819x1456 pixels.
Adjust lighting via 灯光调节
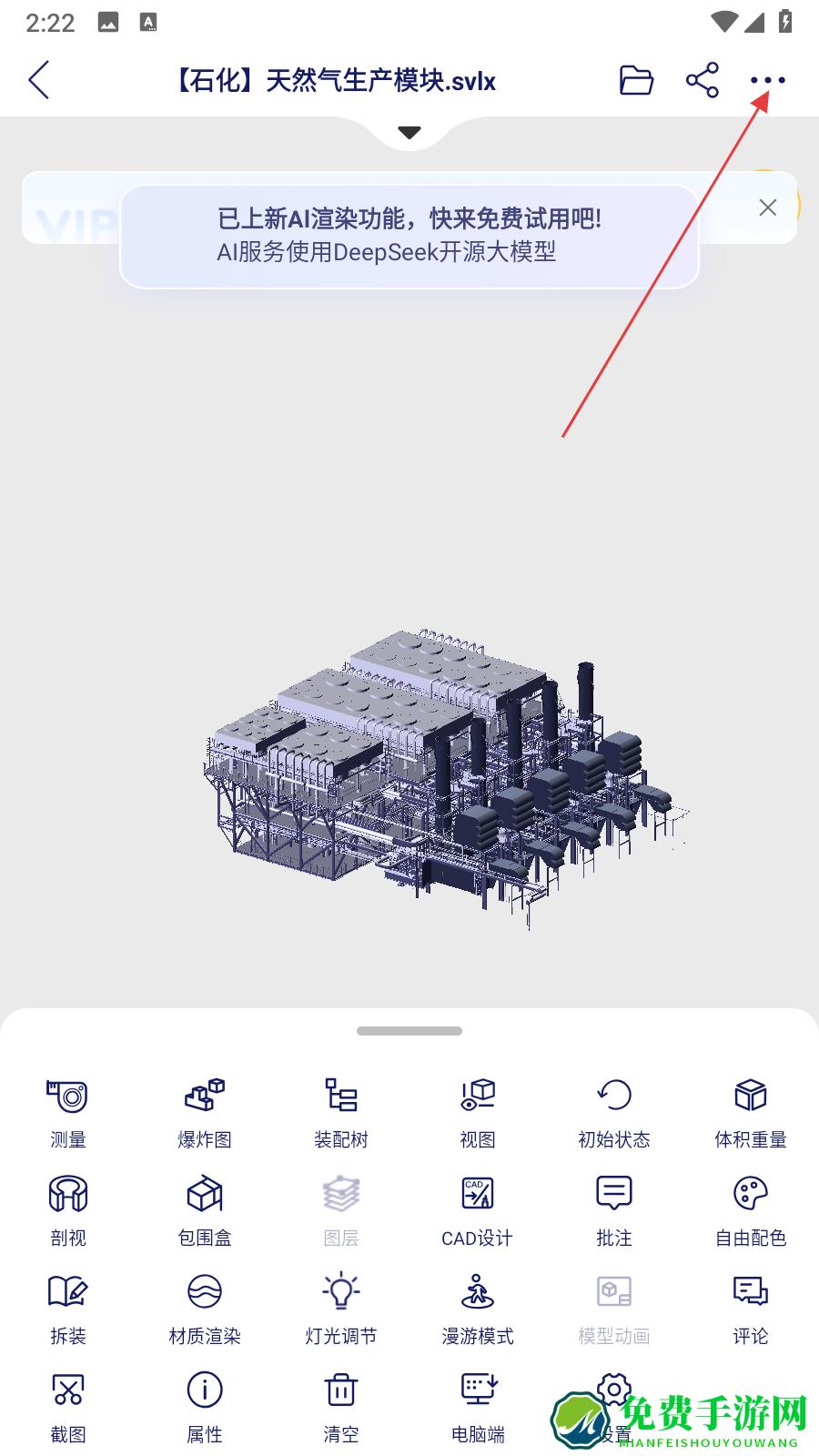341,1307
